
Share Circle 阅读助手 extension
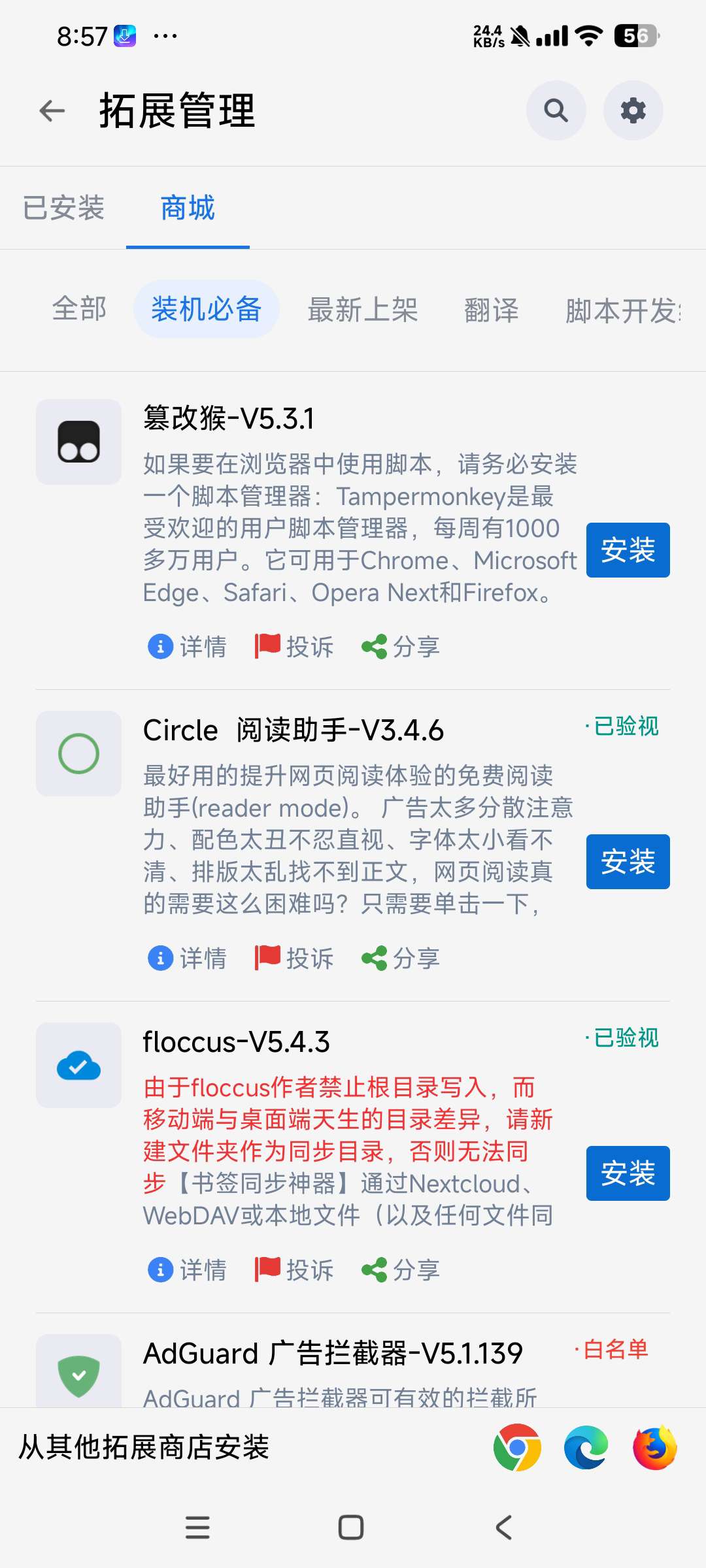(401, 958)
